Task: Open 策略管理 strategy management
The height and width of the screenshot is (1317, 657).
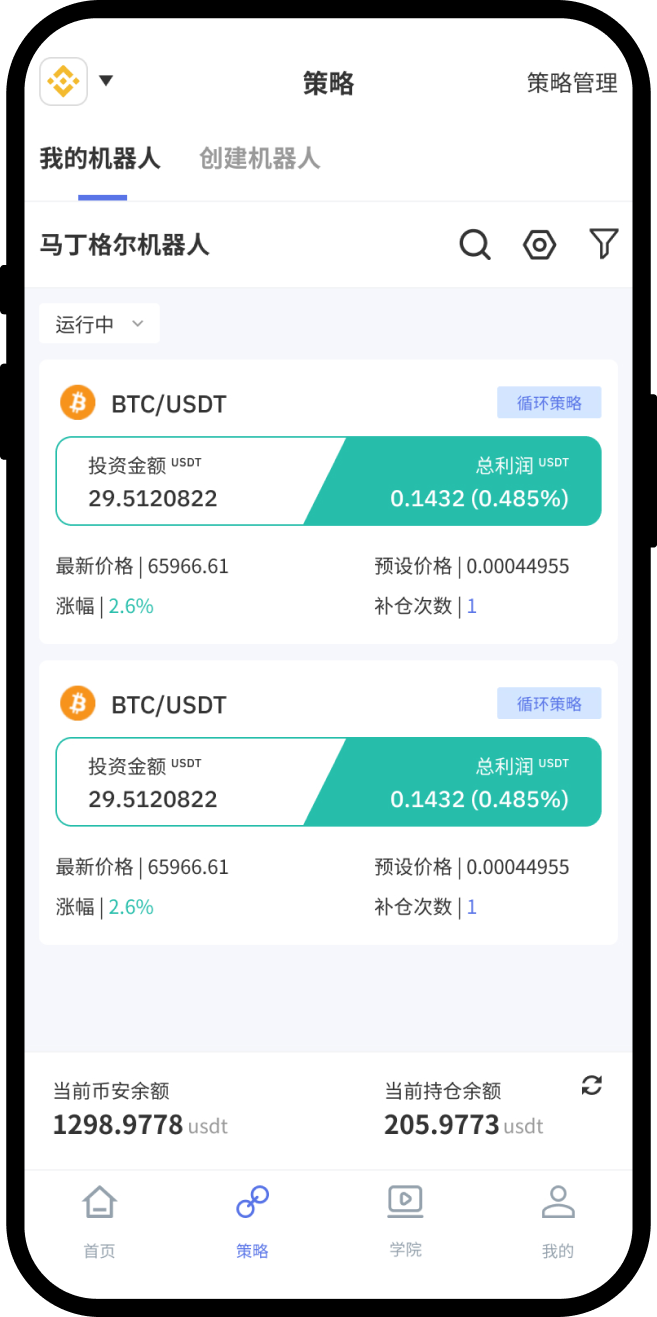Action: click(572, 83)
